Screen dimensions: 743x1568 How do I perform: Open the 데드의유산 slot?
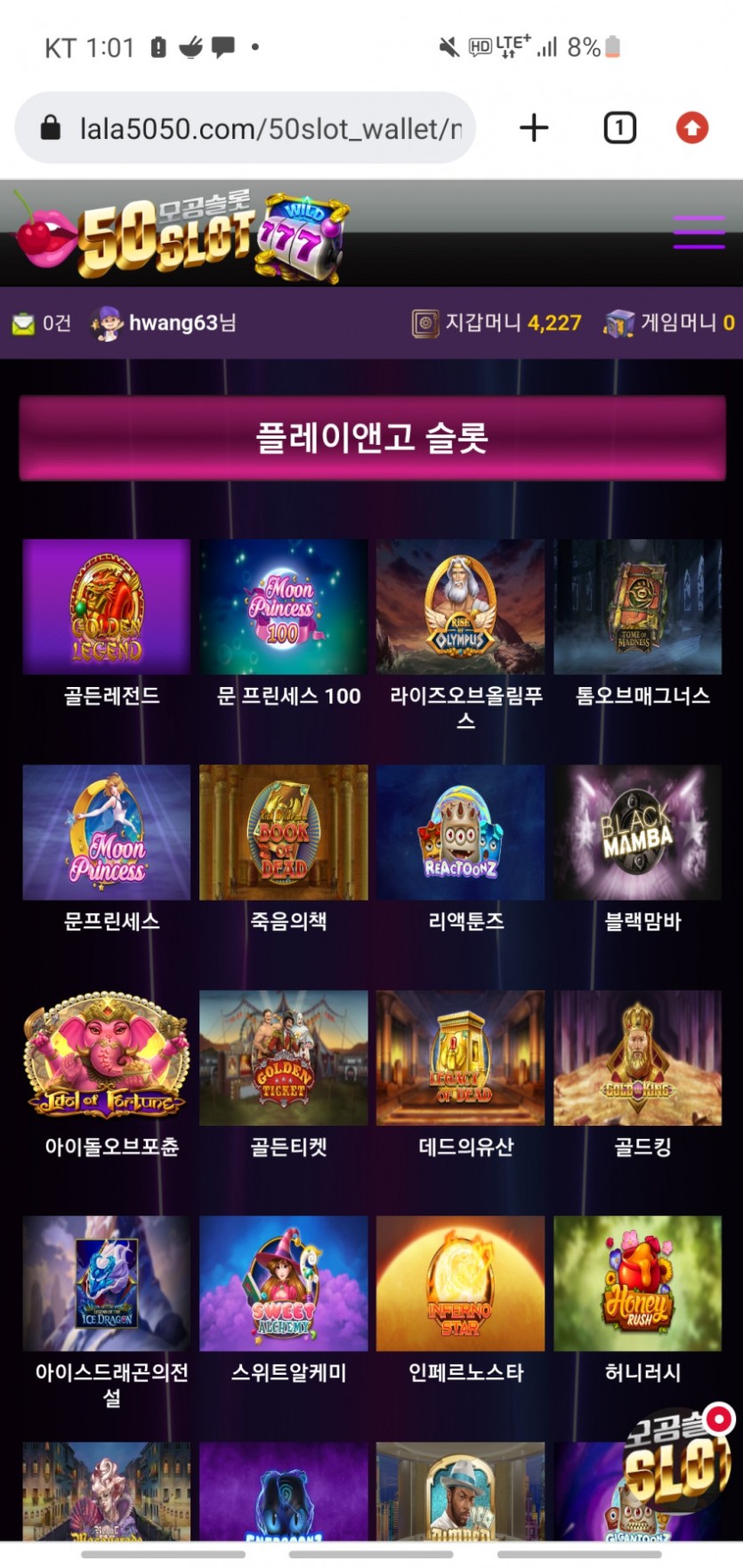point(460,1058)
